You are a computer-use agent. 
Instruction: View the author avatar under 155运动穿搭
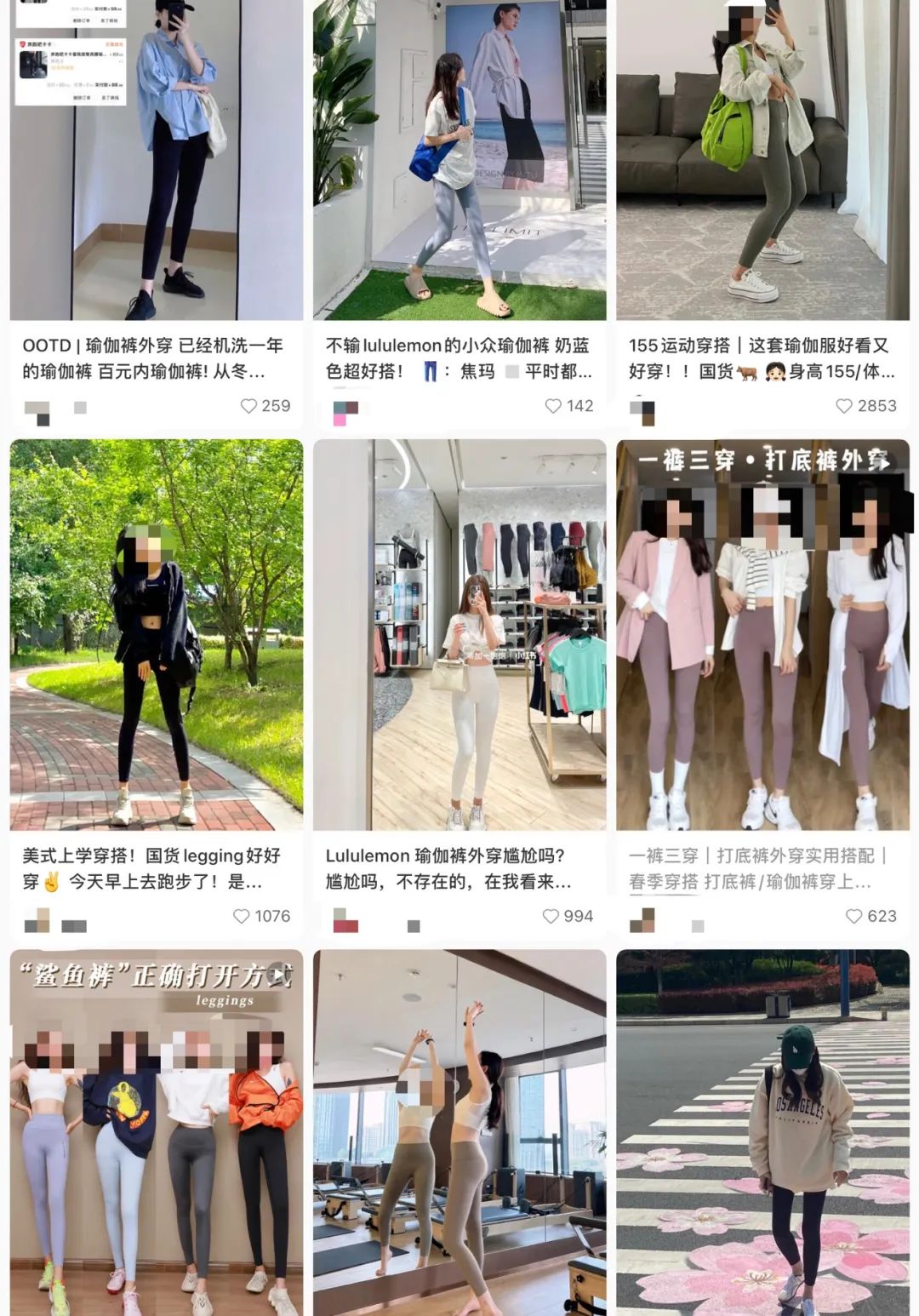tap(642, 411)
